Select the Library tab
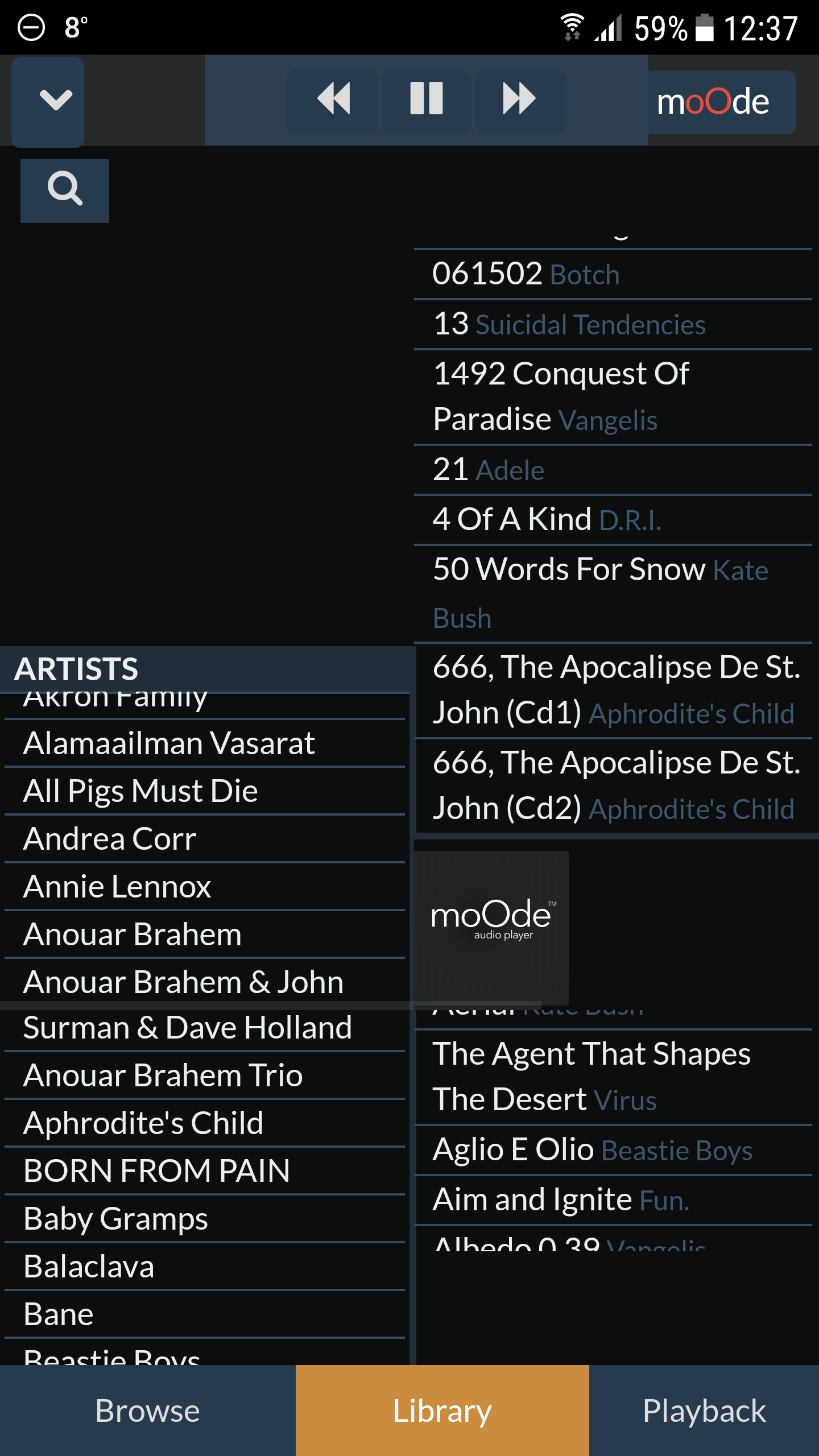The height and width of the screenshot is (1456, 819). pos(442,1410)
